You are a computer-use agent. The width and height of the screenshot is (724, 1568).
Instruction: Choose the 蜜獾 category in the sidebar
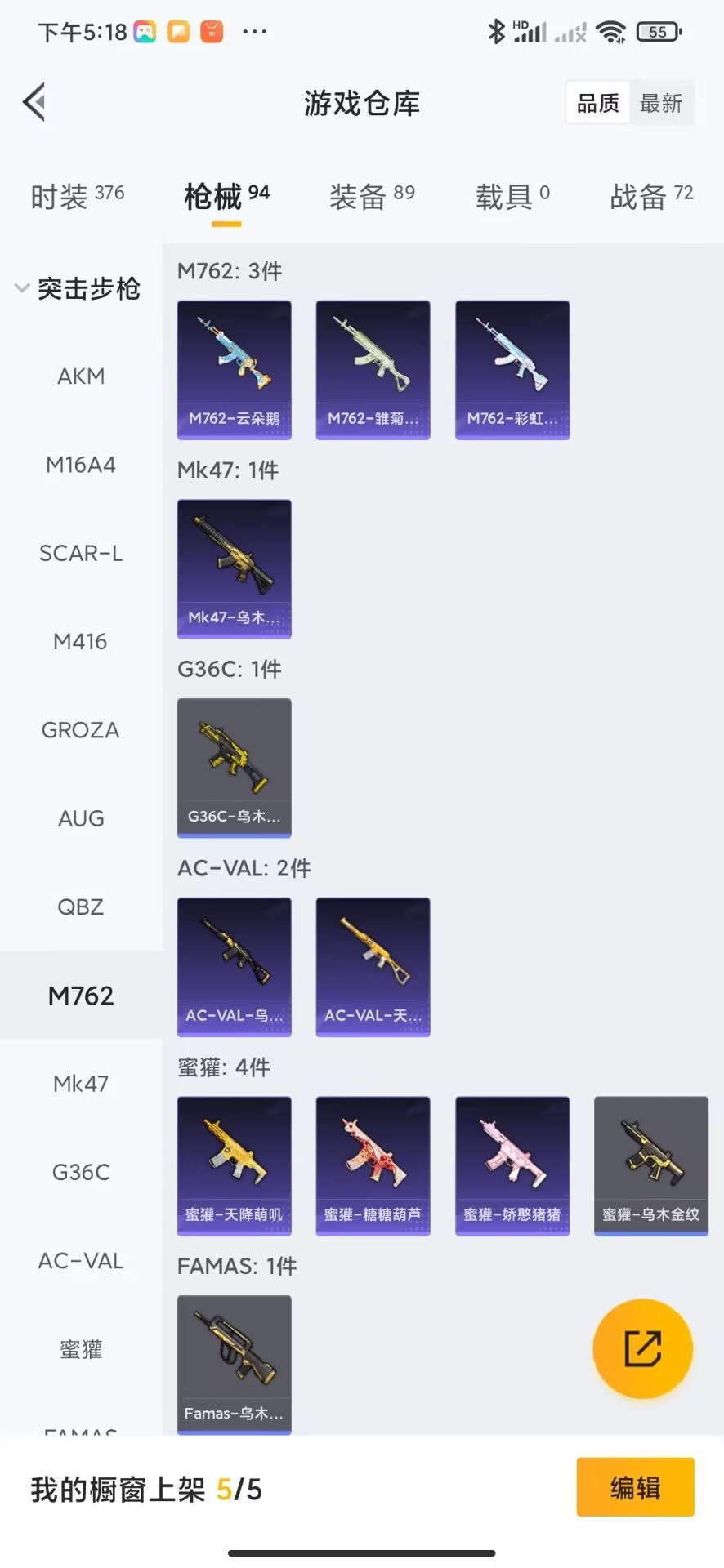(x=81, y=1349)
